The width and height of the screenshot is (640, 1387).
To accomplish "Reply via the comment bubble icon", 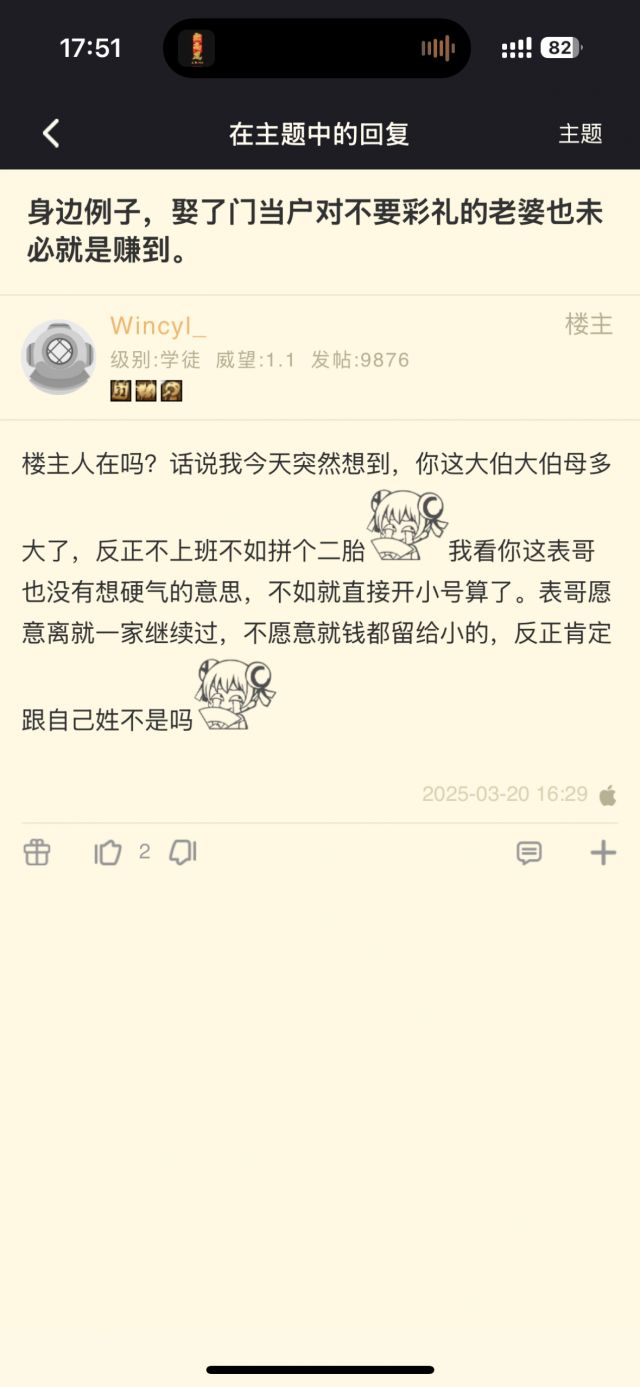I will tap(529, 852).
